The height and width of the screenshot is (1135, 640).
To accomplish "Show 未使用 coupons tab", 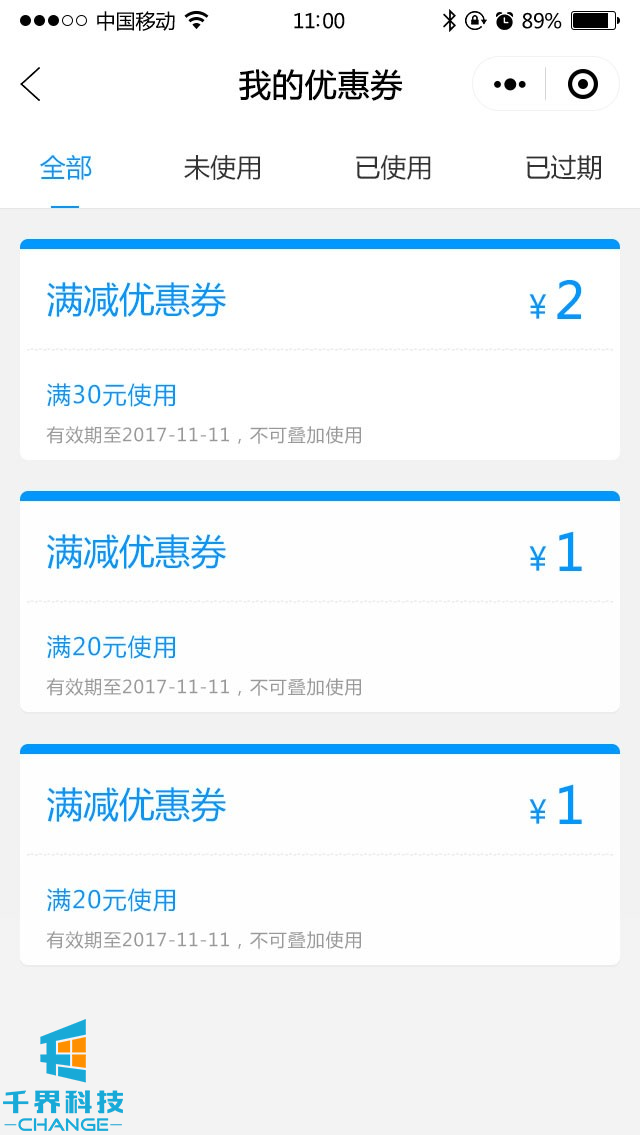I will 222,168.
